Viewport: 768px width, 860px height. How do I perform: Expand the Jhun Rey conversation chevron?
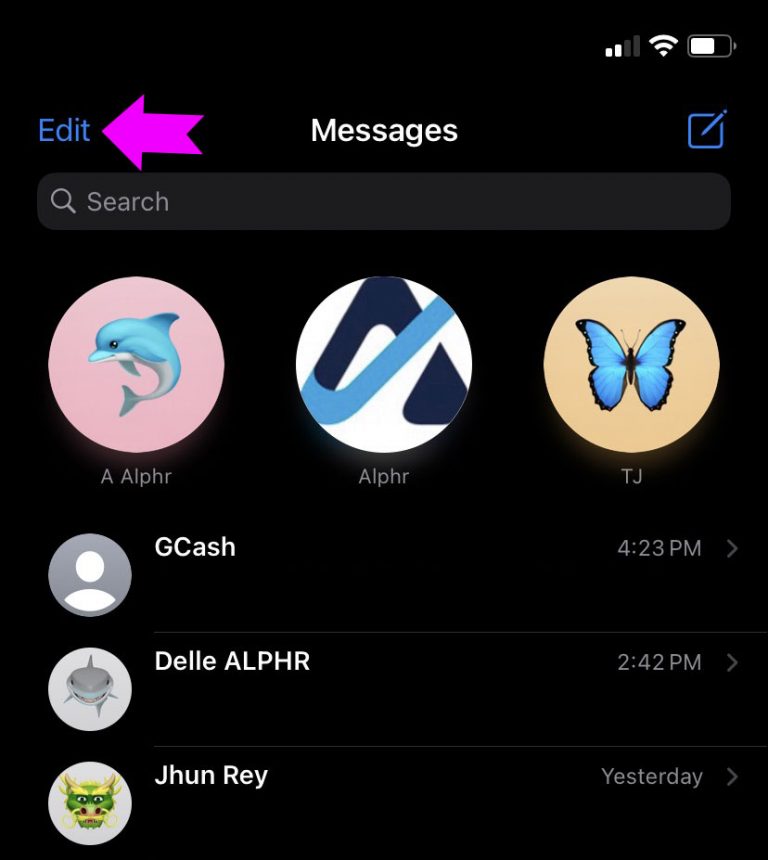733,776
